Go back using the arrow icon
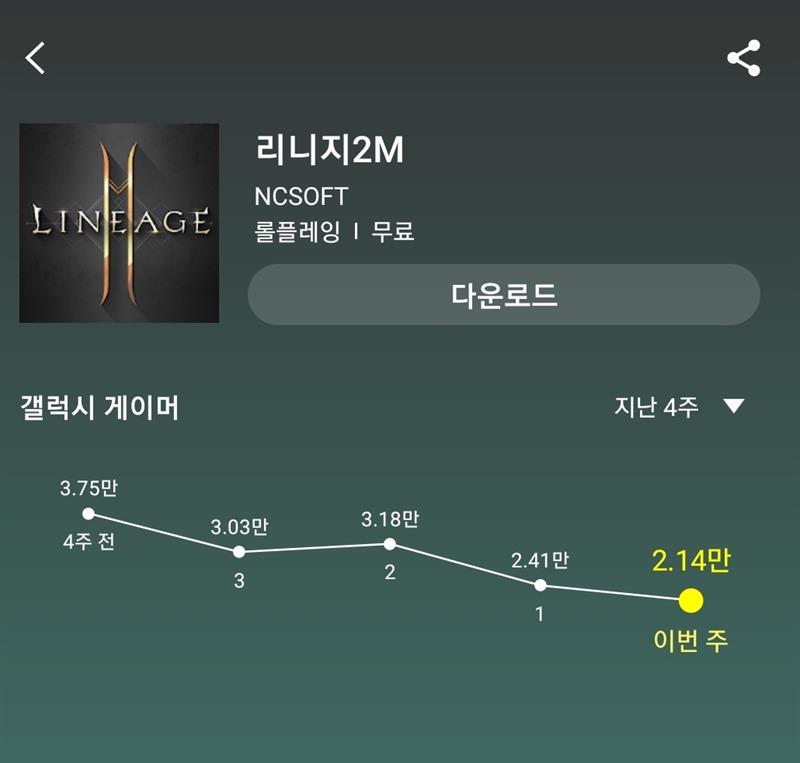This screenshot has height=763, width=800. [36, 58]
